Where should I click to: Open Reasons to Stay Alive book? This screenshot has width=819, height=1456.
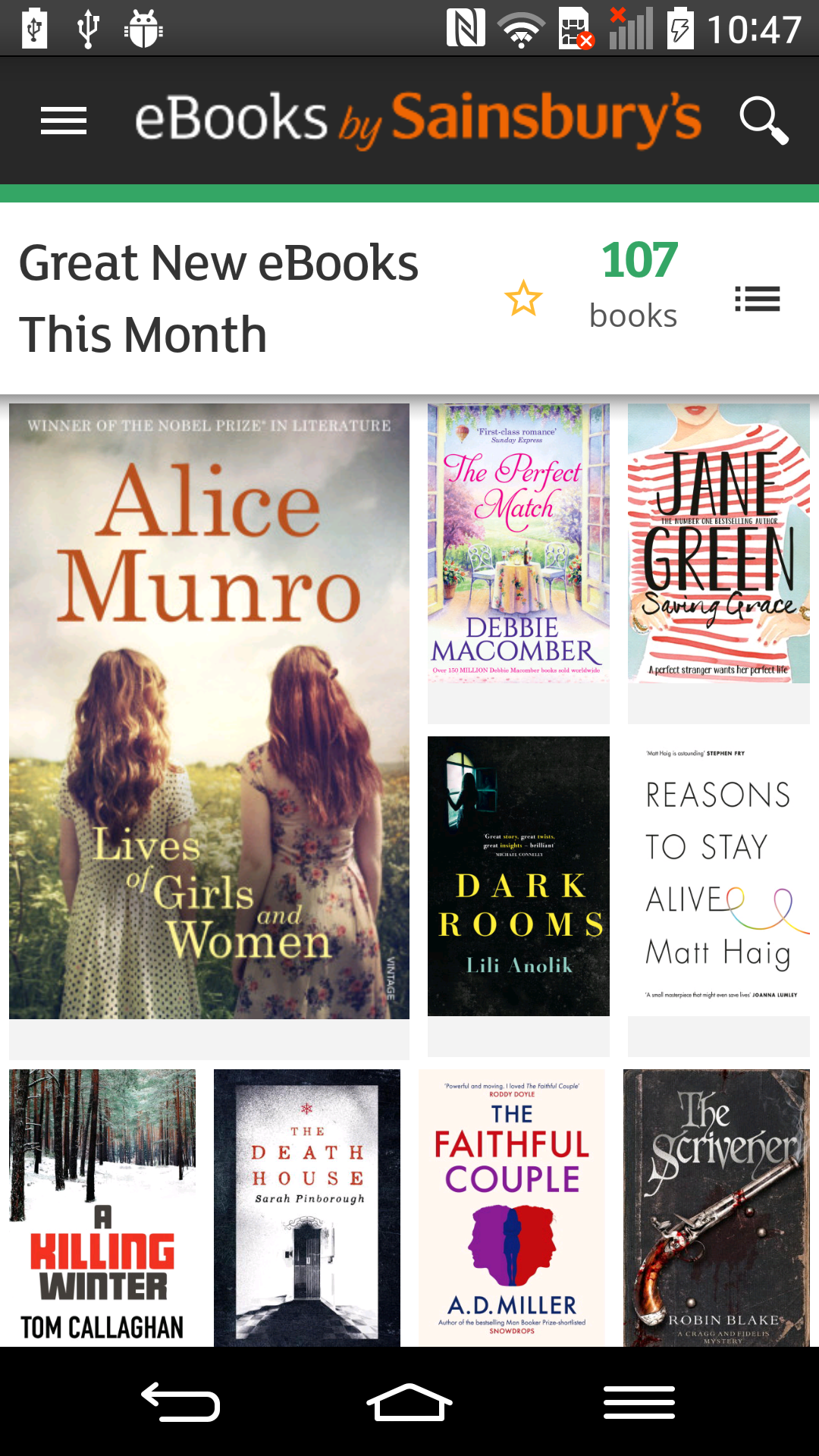coord(718,876)
